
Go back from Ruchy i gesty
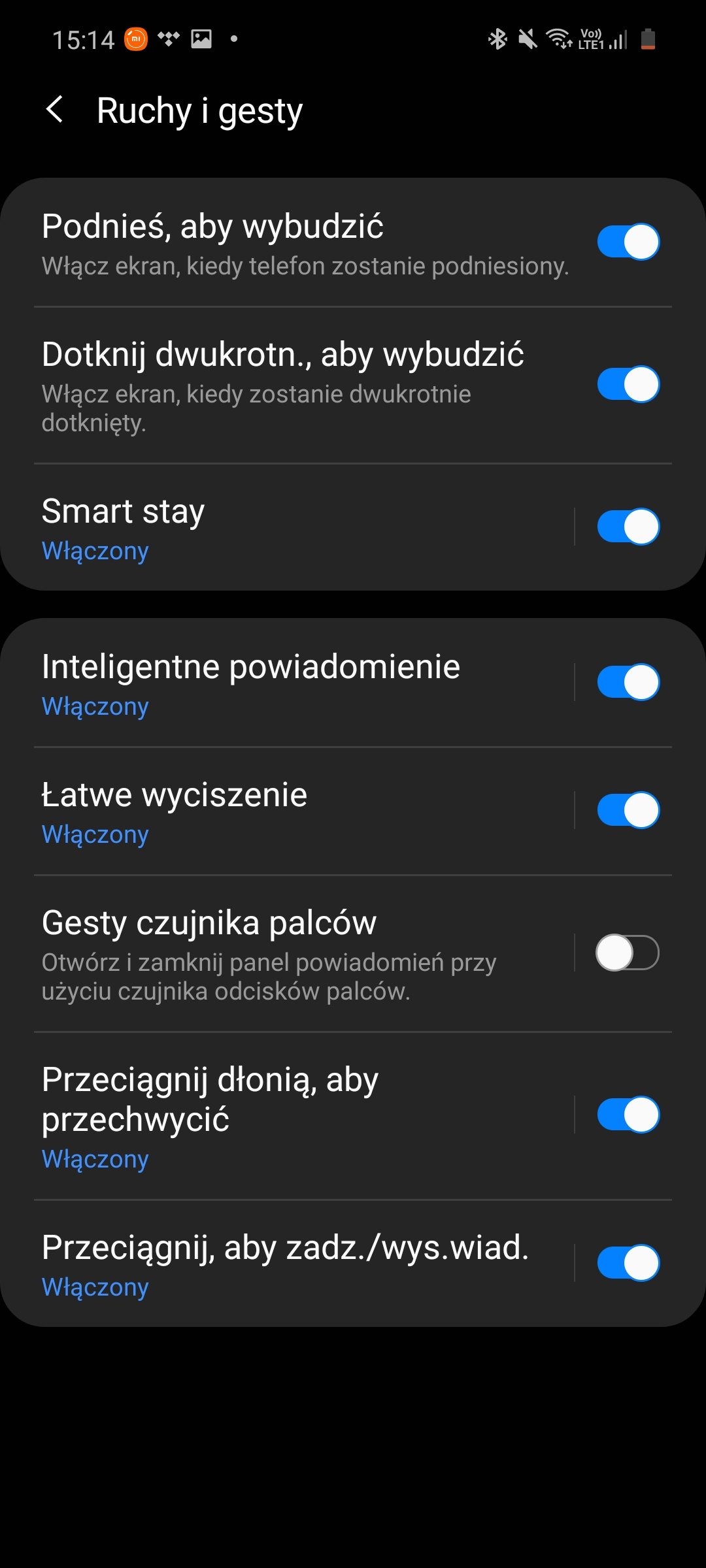(x=55, y=109)
